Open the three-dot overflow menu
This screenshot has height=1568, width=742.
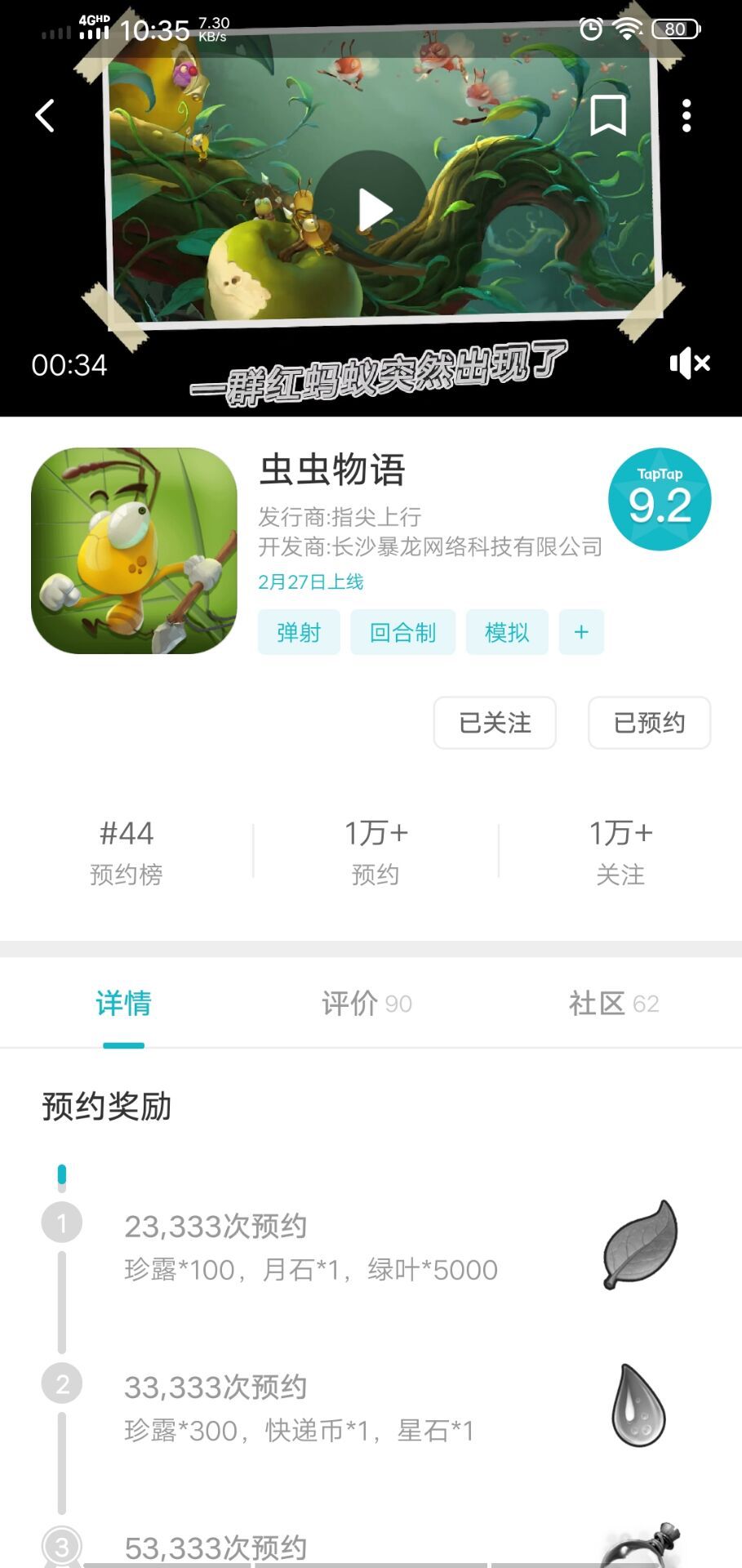686,115
